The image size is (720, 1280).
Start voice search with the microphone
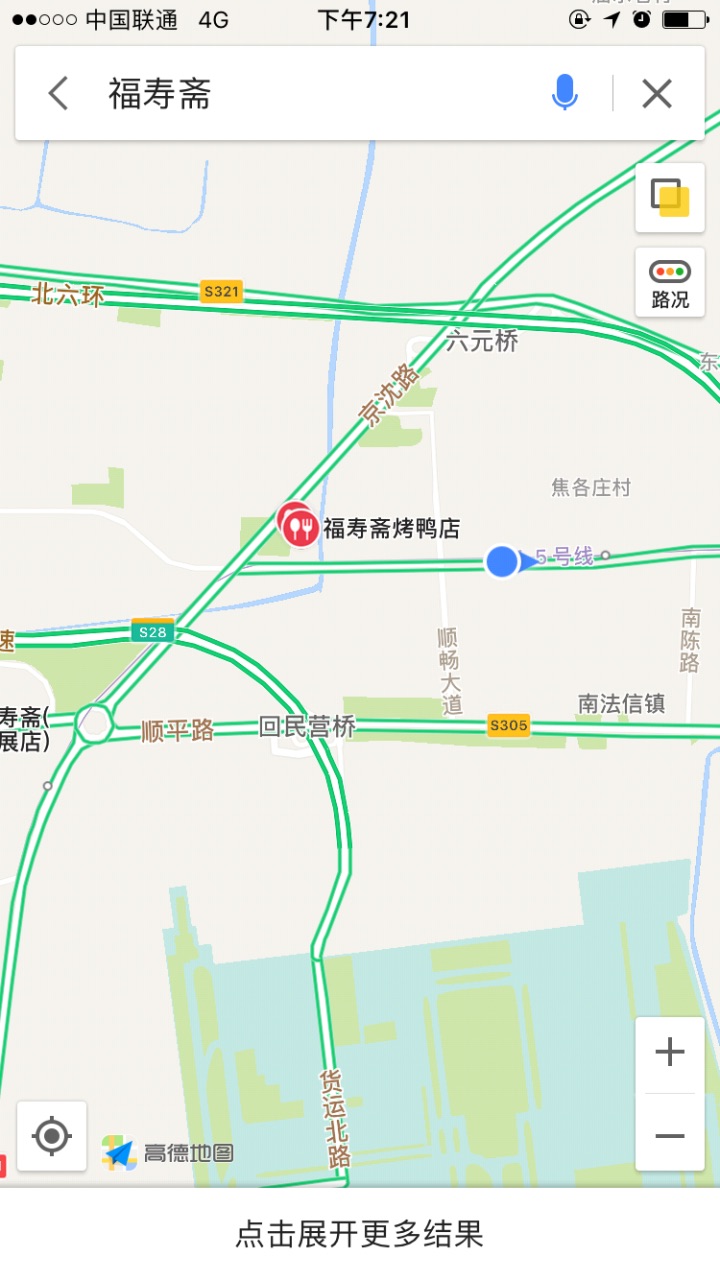(564, 94)
